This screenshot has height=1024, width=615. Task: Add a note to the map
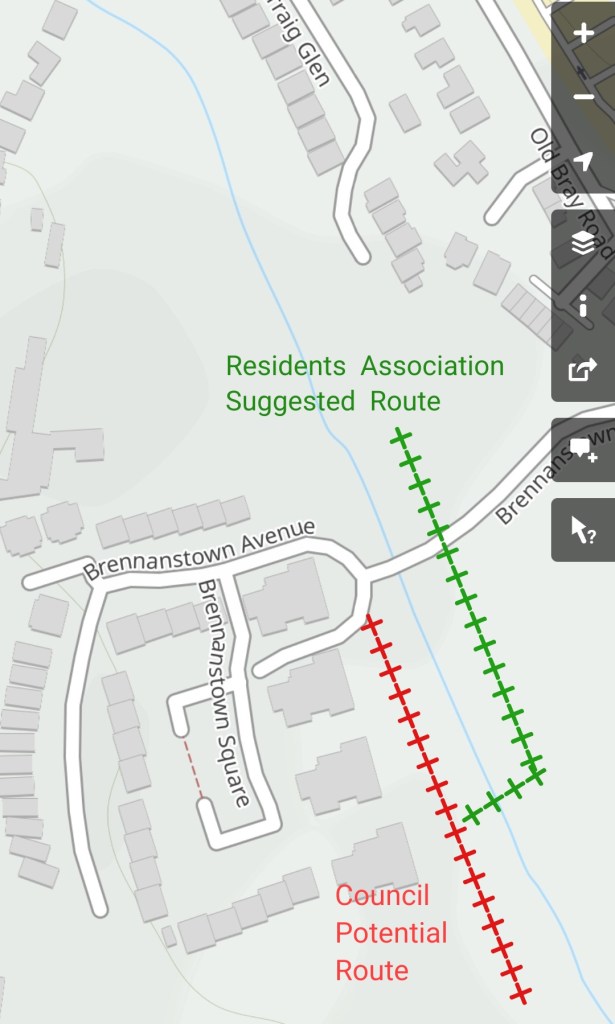[583, 450]
